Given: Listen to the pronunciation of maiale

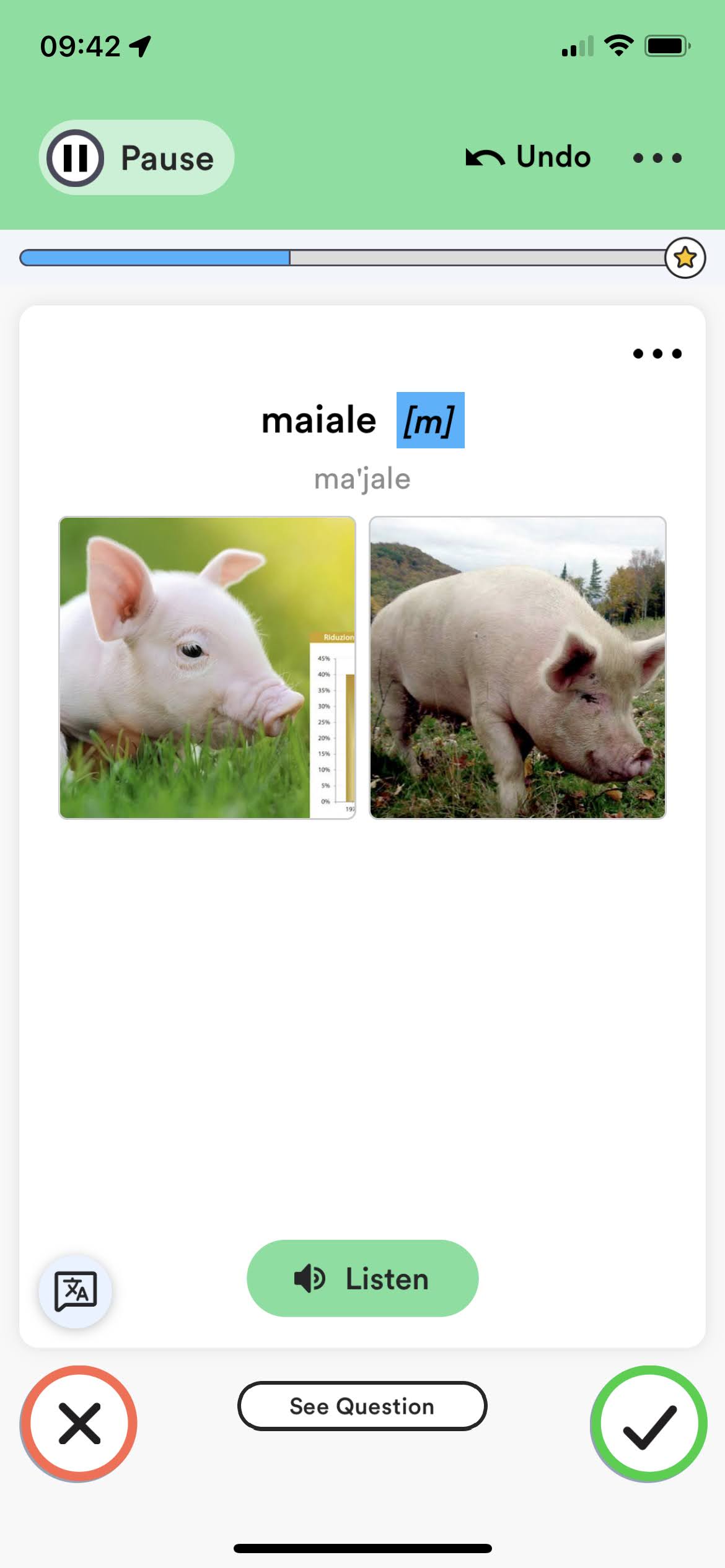Looking at the screenshot, I should [362, 1279].
